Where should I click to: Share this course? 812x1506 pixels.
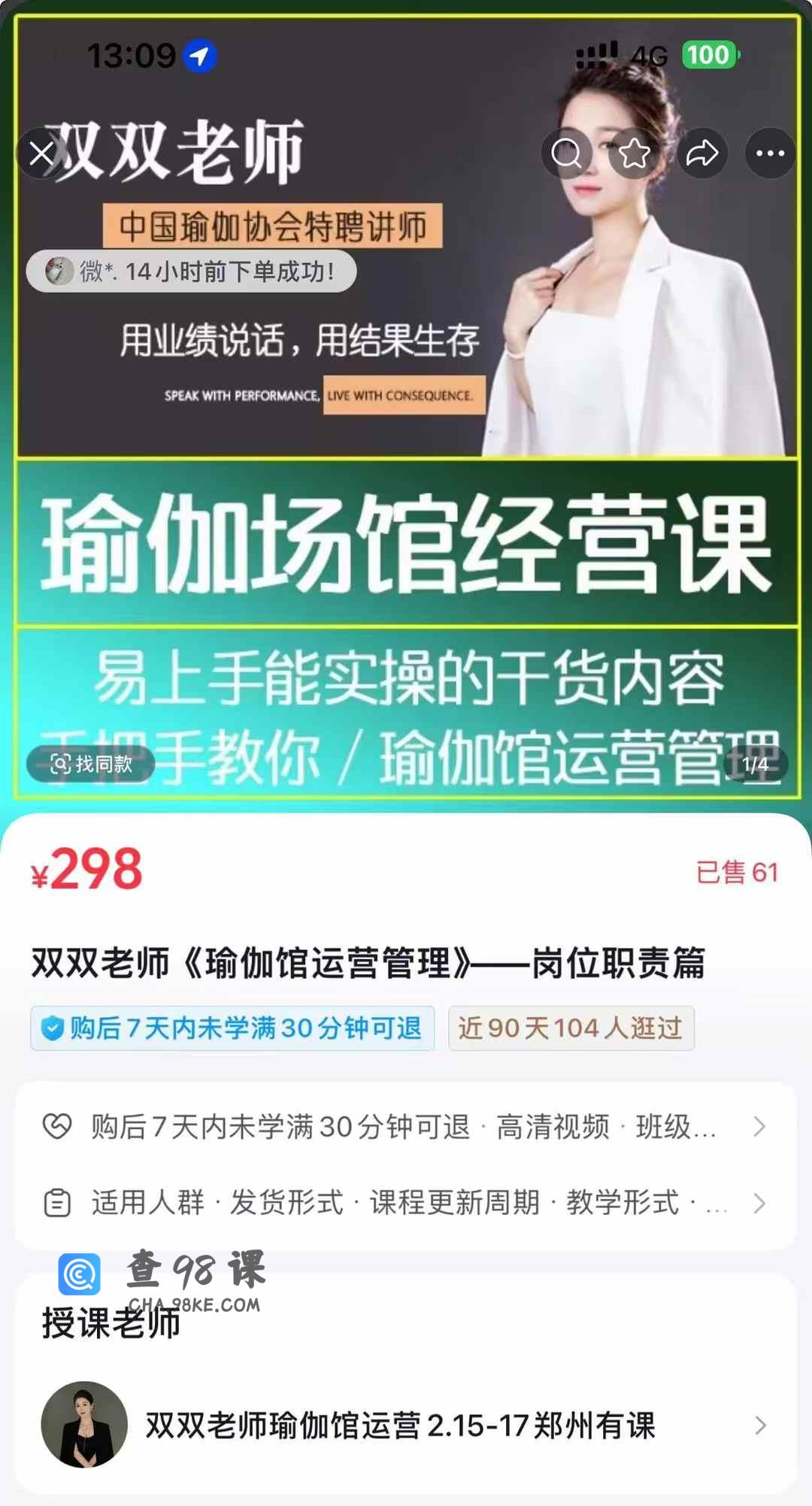pyautogui.click(x=701, y=153)
